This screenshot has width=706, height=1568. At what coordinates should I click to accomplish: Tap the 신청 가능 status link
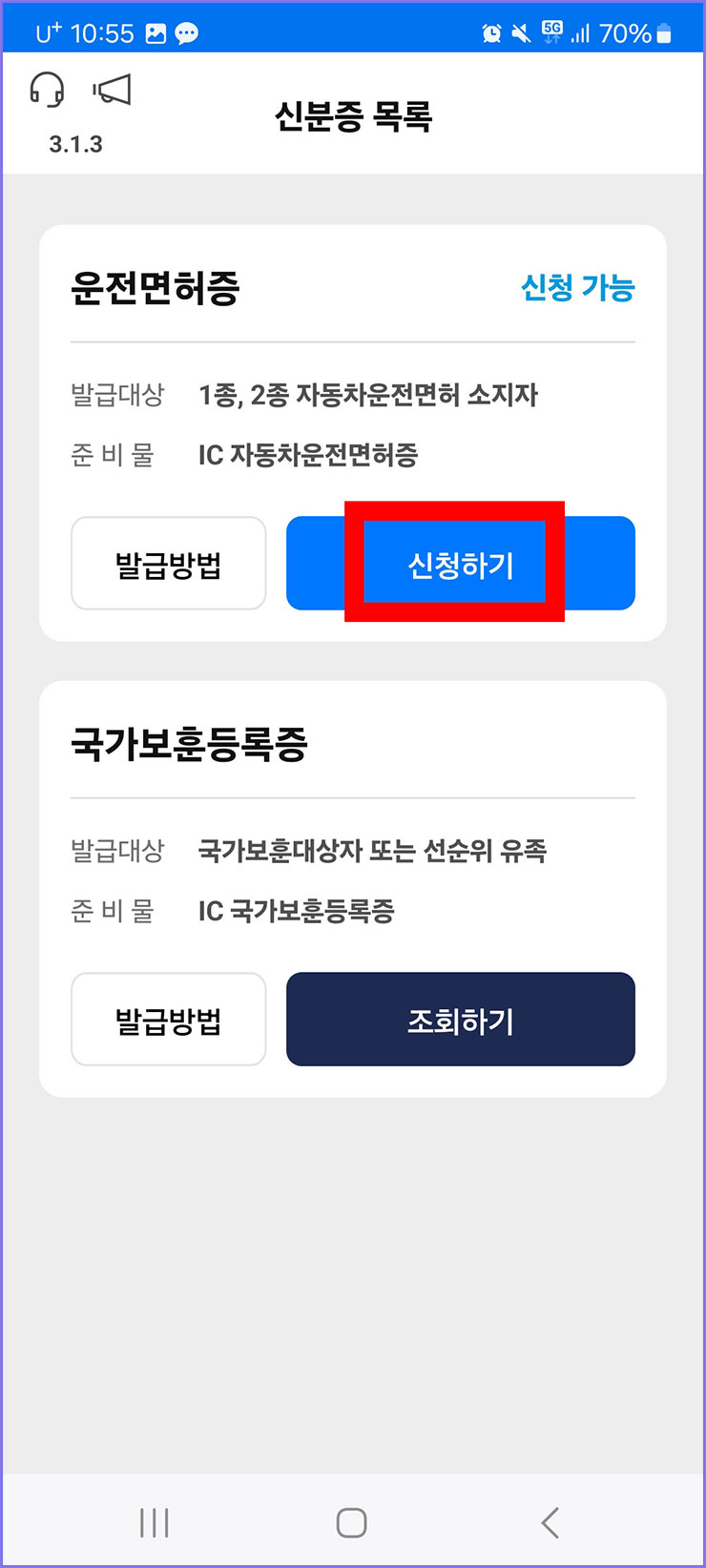(576, 289)
